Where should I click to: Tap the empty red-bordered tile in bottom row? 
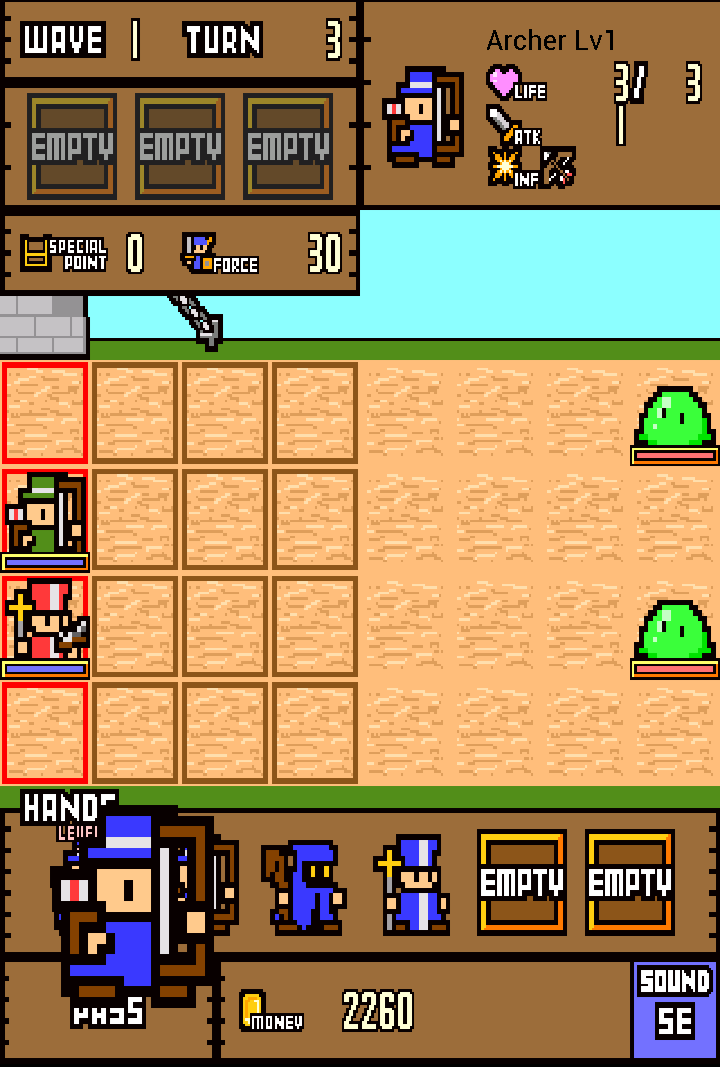[x=45, y=732]
